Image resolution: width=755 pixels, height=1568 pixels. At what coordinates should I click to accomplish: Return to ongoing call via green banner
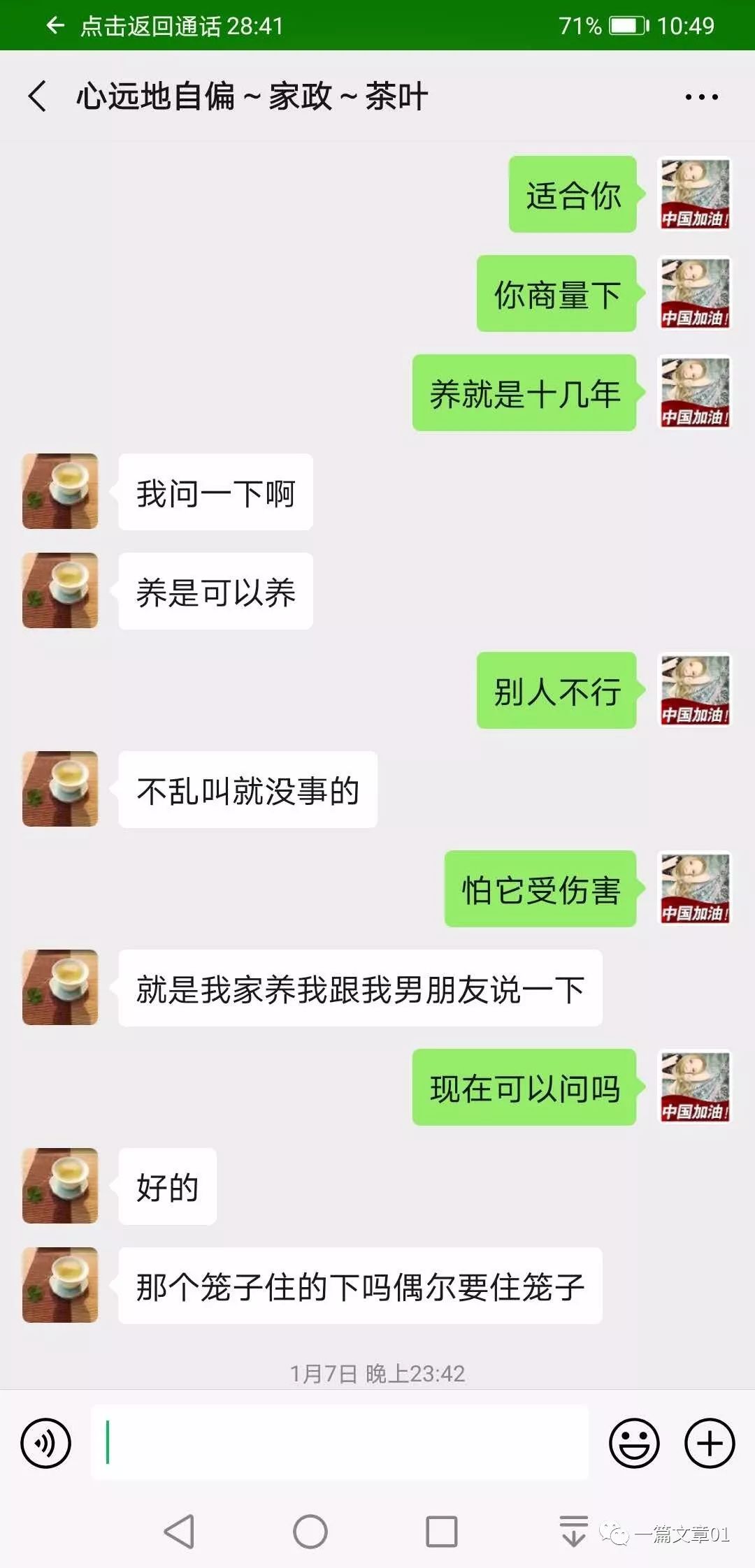pos(175,25)
